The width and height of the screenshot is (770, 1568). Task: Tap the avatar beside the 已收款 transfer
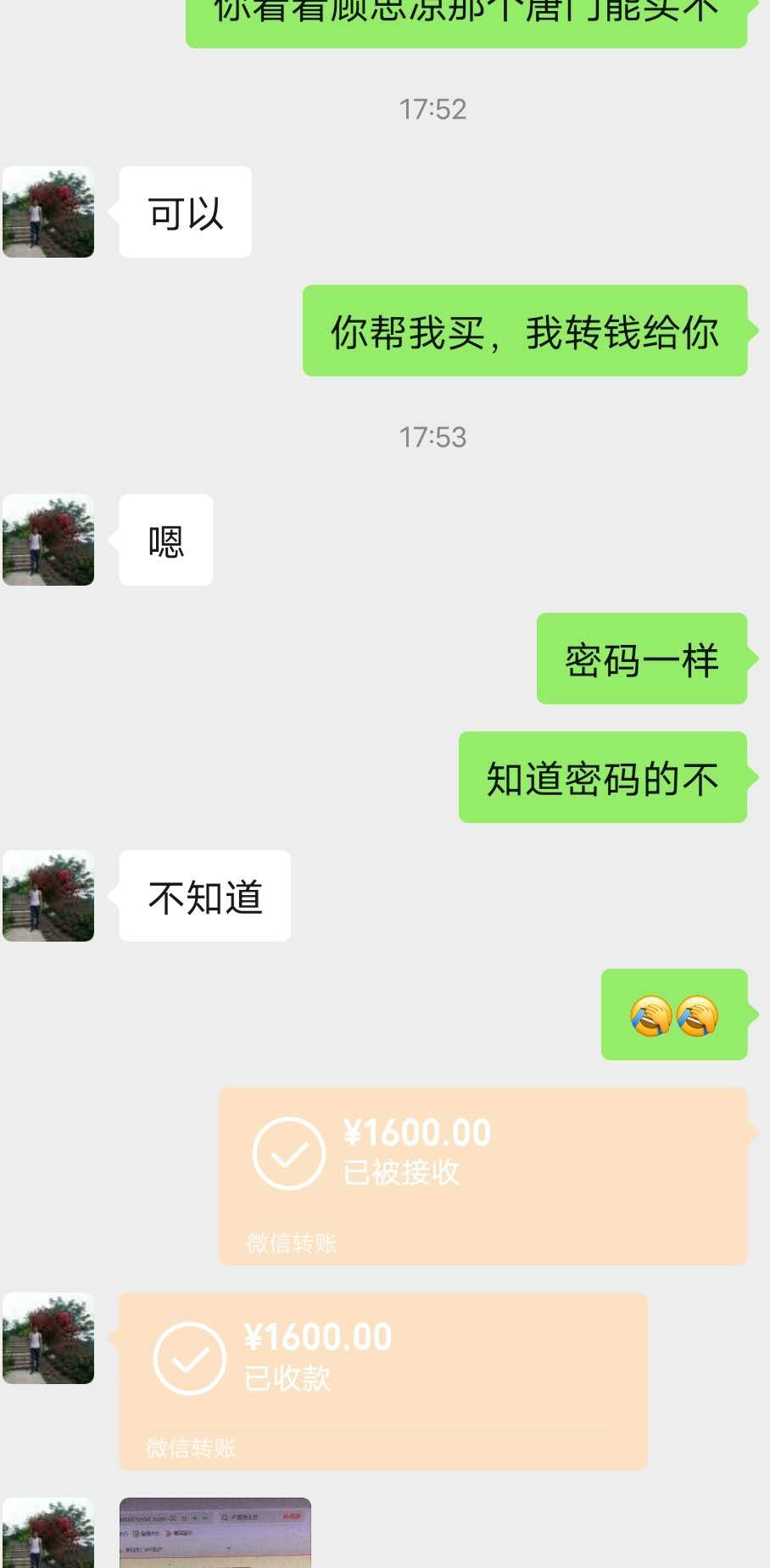point(48,1338)
